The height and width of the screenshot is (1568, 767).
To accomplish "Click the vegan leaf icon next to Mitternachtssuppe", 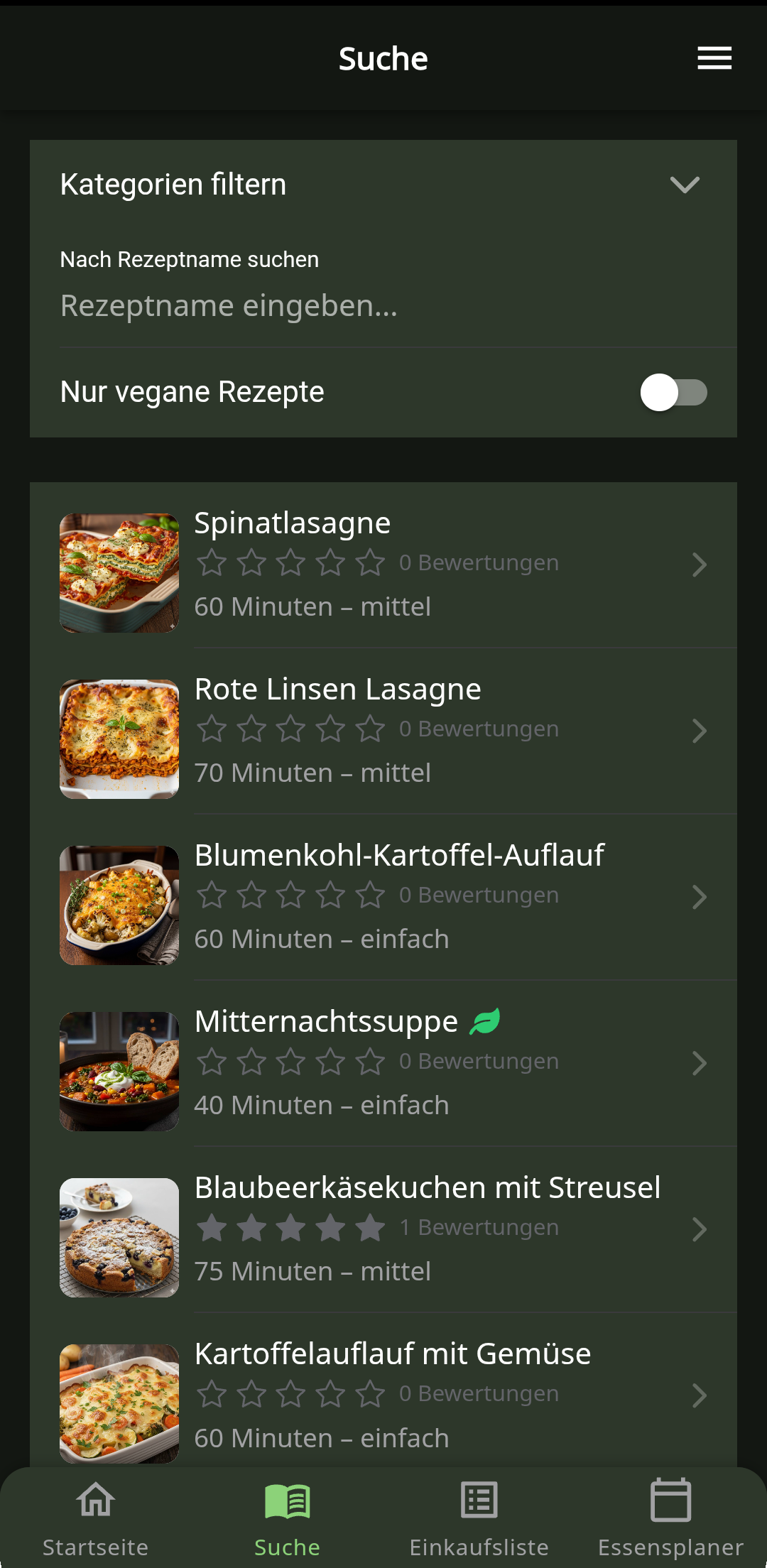I will coord(484,1020).
